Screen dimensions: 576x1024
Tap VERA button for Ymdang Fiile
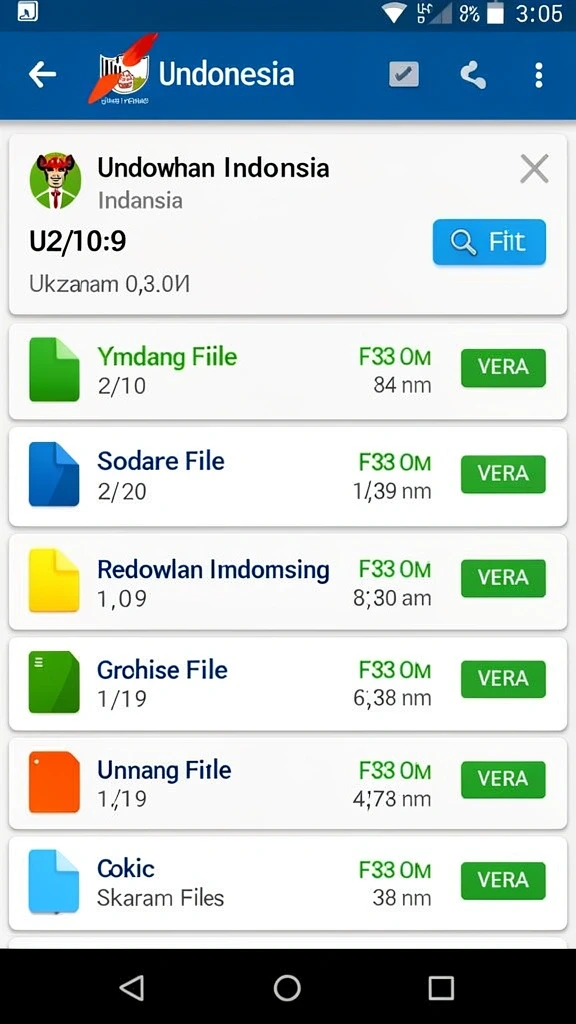(x=503, y=368)
